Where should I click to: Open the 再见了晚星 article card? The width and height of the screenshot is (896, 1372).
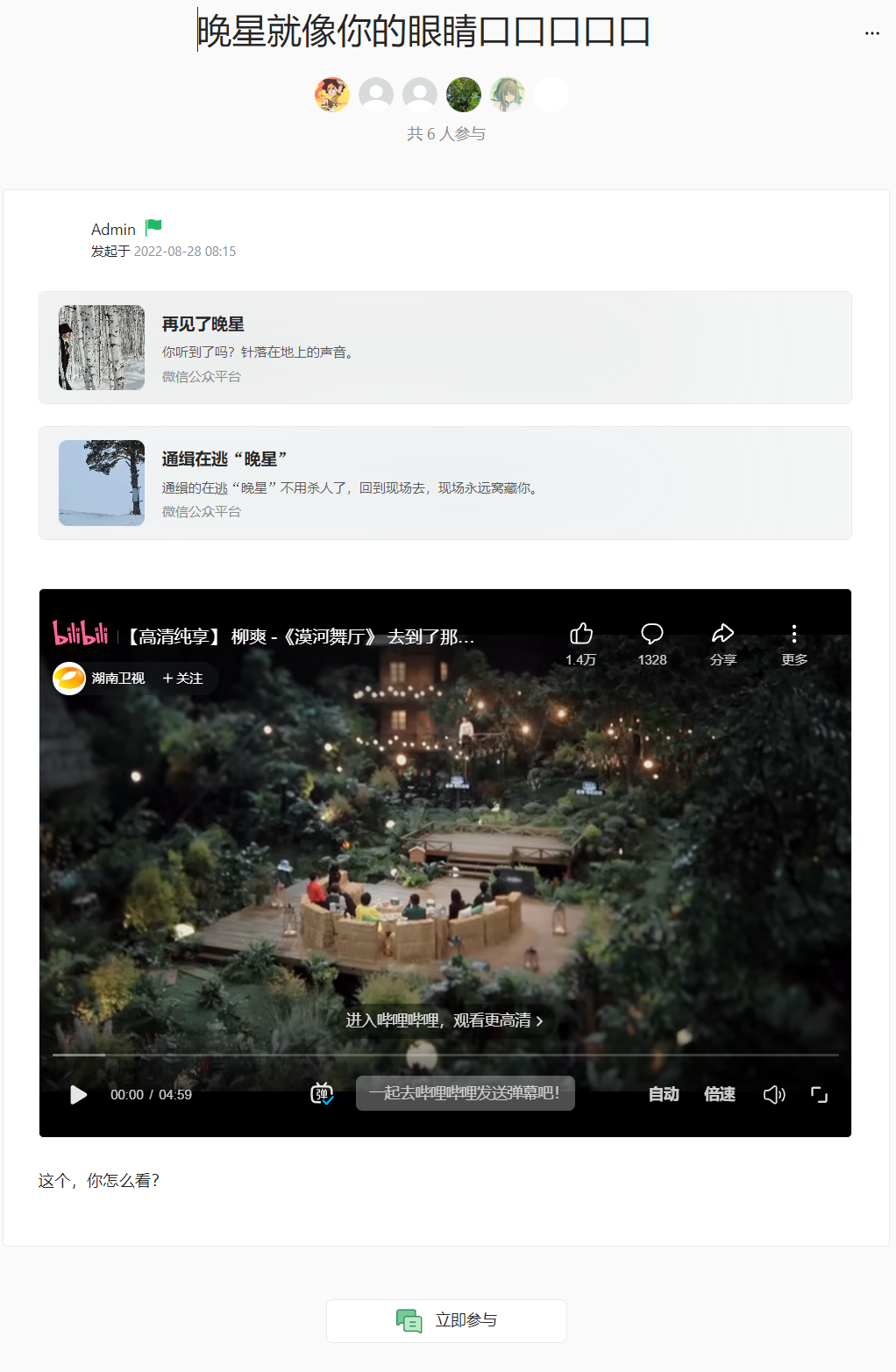pyautogui.click(x=444, y=347)
